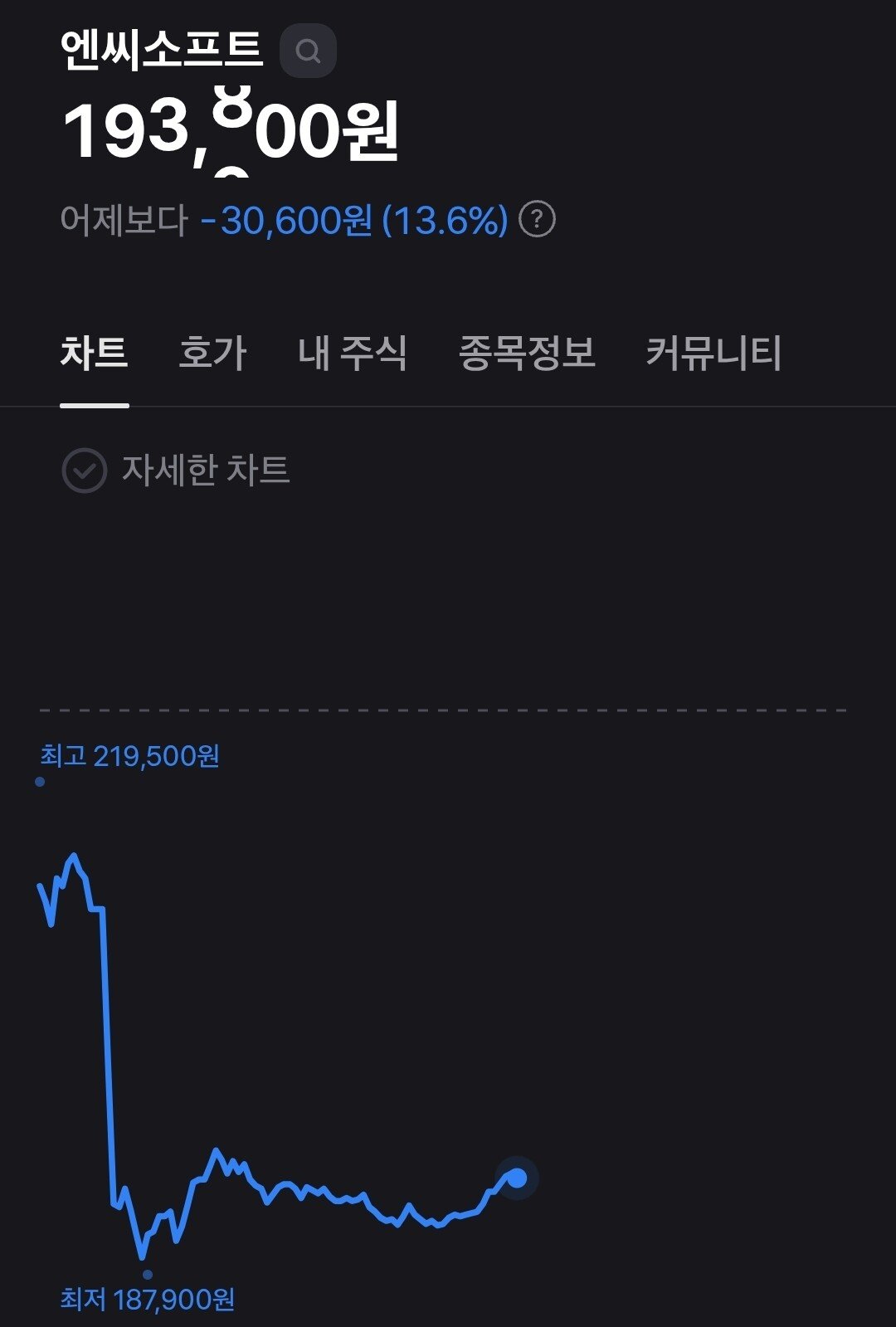Open the 종목정보 tab
The image size is (896, 1327).
527,353
